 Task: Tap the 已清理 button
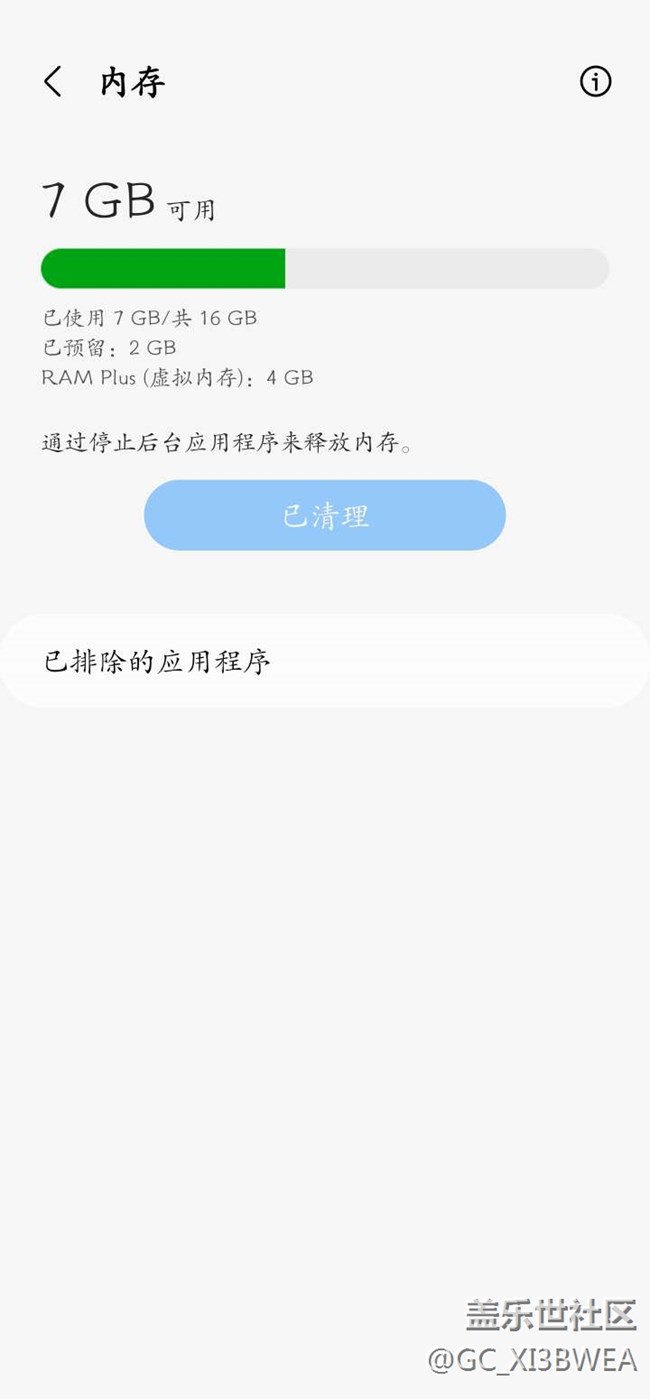(x=325, y=515)
